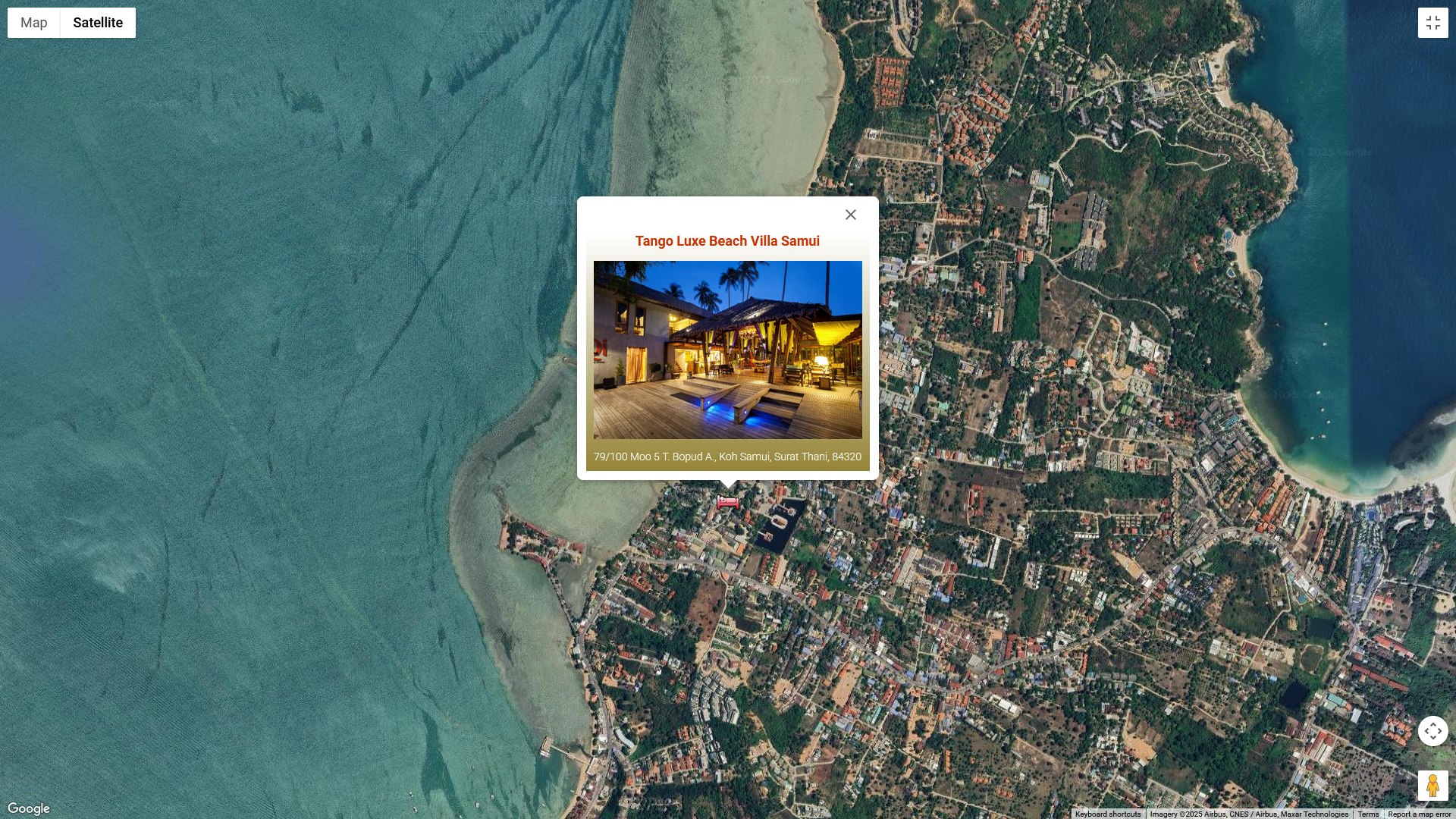
Task: Open Keyboard shortcuts
Action: [1107, 814]
